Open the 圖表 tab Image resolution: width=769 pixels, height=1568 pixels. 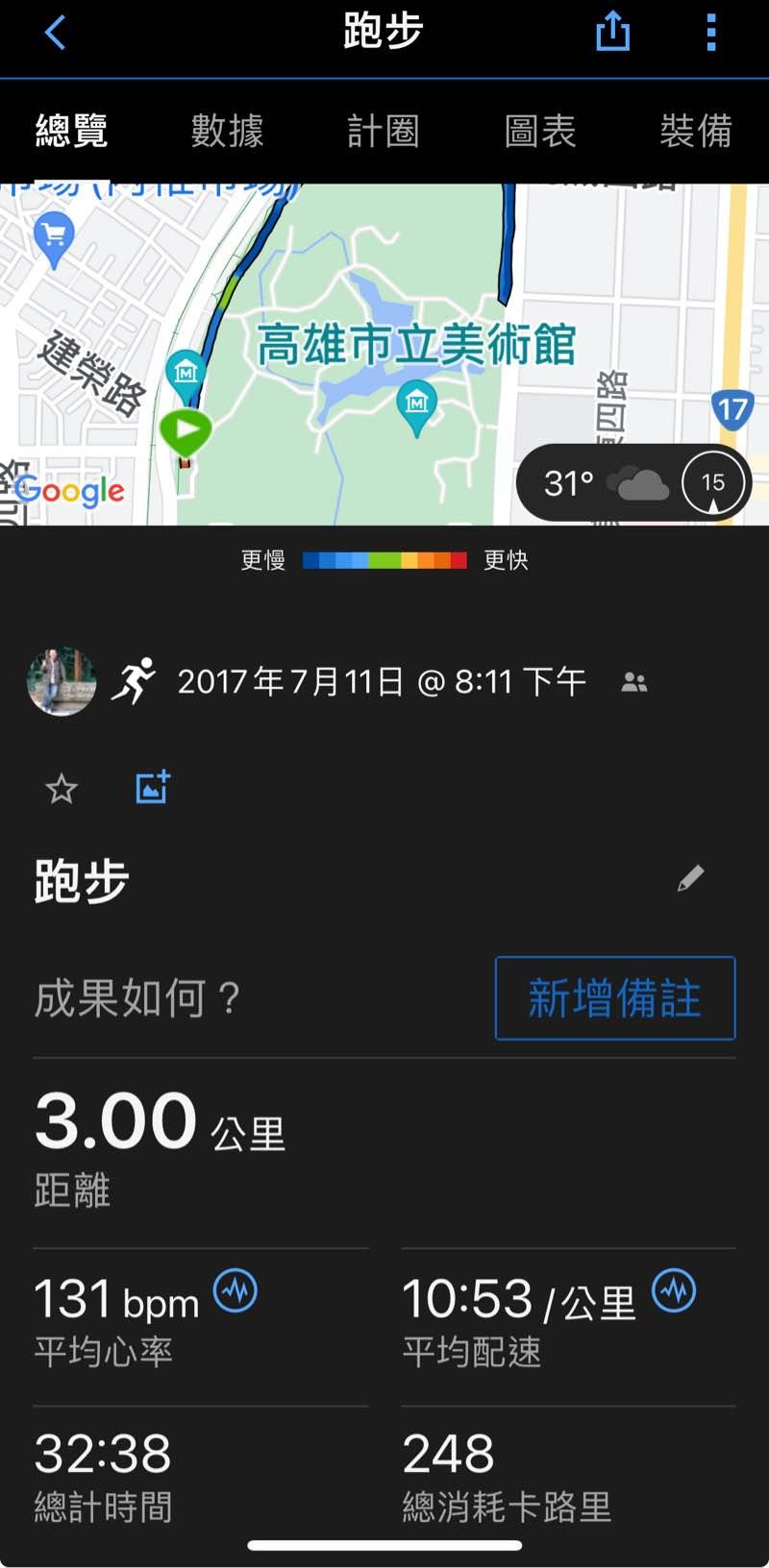click(539, 131)
